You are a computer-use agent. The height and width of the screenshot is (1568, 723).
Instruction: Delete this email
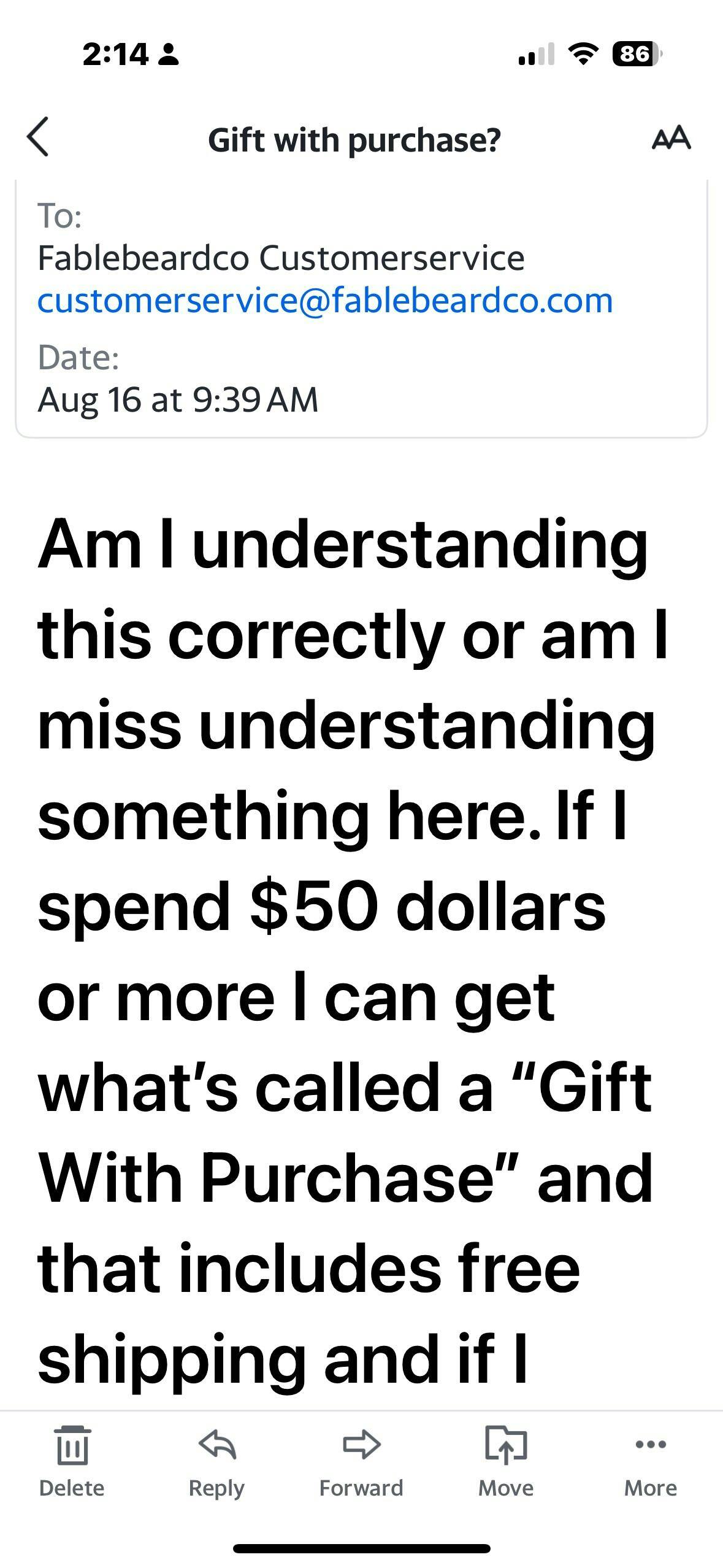tap(72, 1461)
